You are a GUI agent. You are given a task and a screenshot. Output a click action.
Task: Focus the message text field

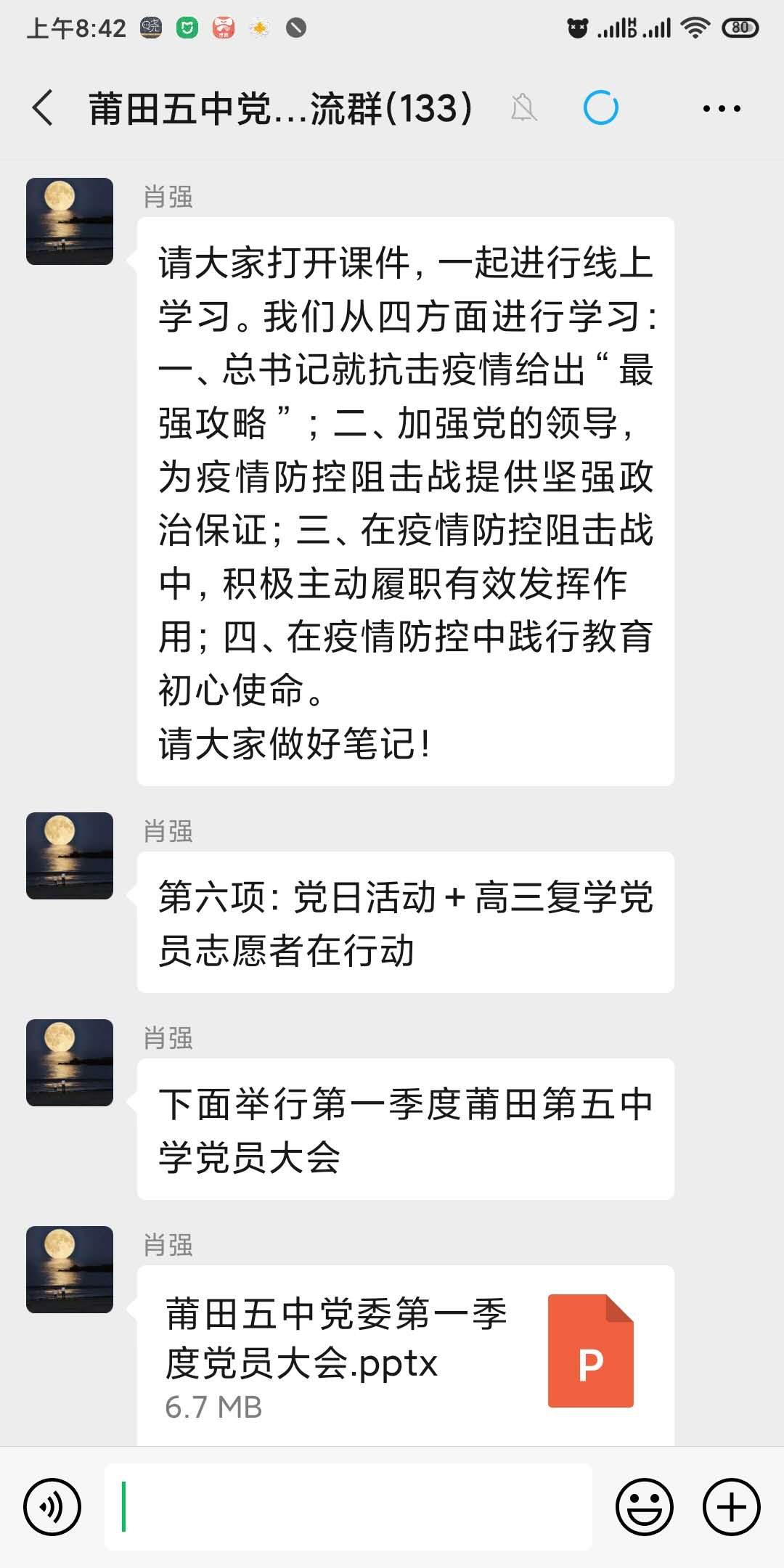click(348, 1507)
